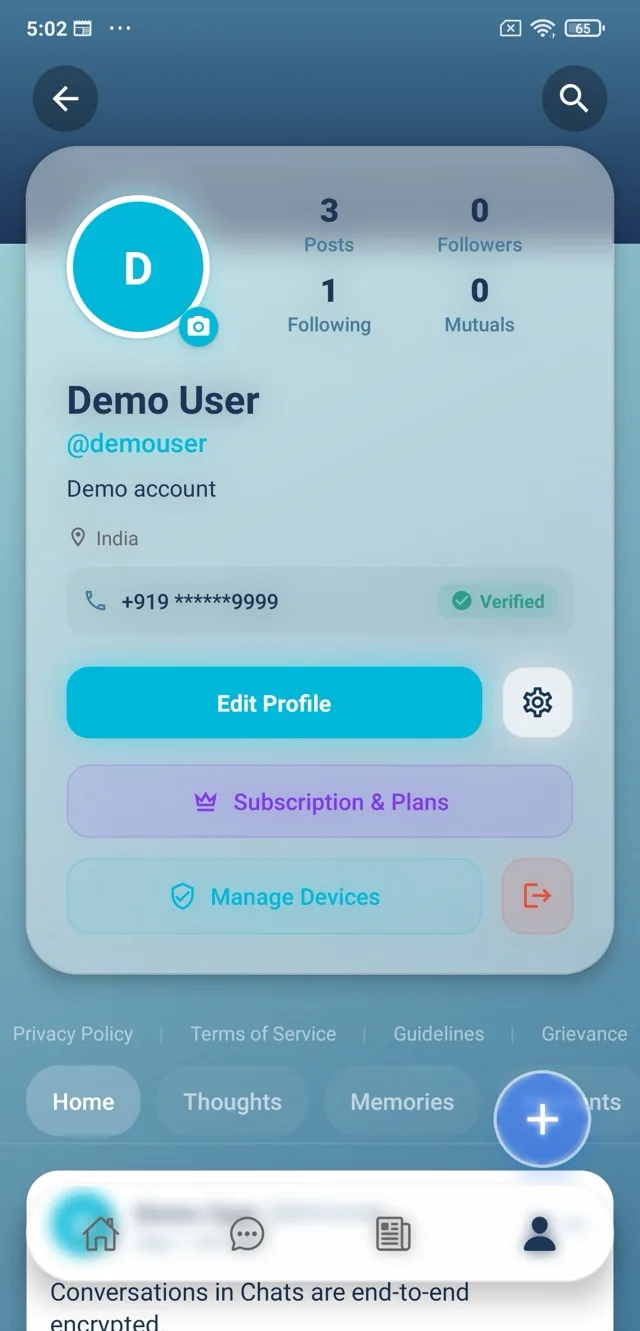
Task: Tap the Edit Profile button
Action: 274,703
